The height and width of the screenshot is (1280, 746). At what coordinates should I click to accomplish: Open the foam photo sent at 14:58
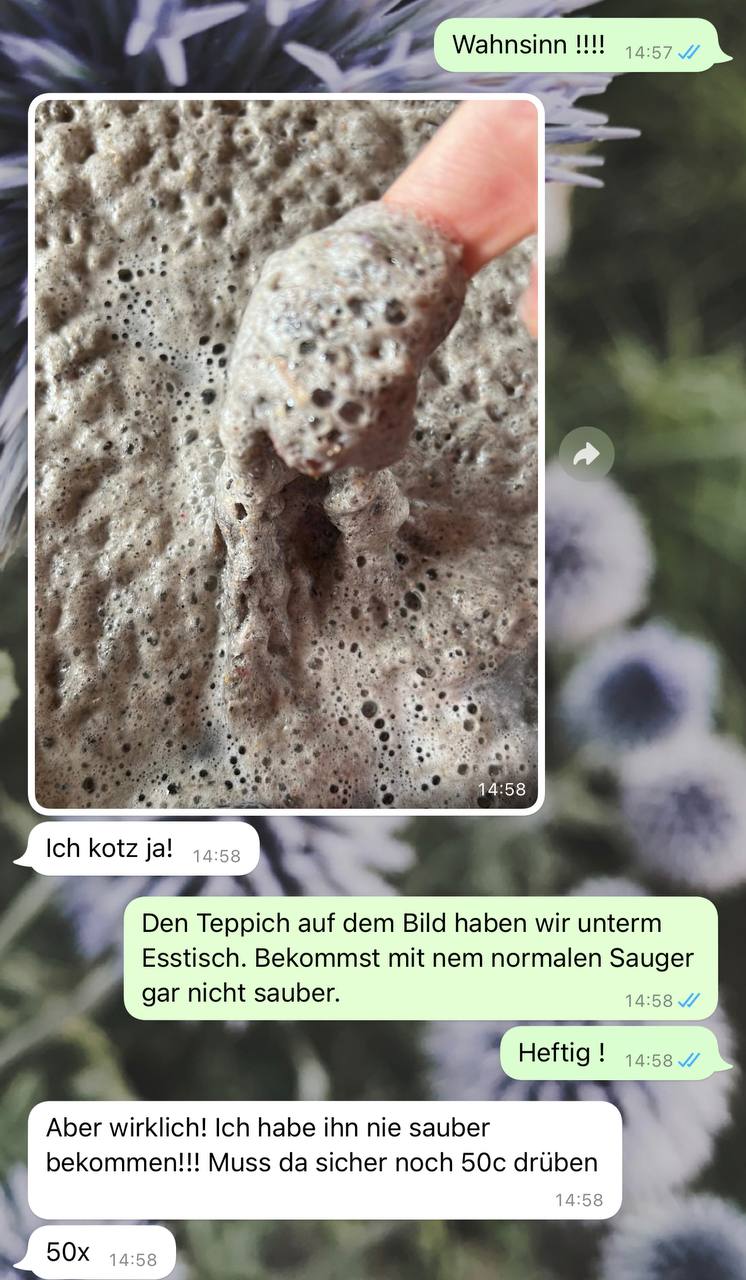coord(286,453)
